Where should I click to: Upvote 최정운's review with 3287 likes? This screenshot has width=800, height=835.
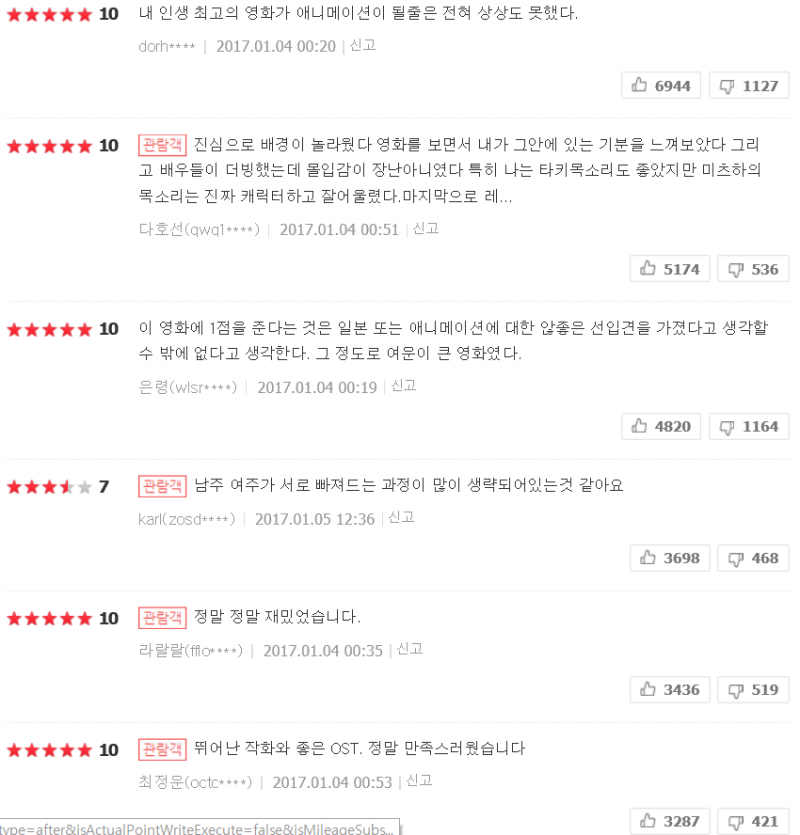tap(669, 821)
